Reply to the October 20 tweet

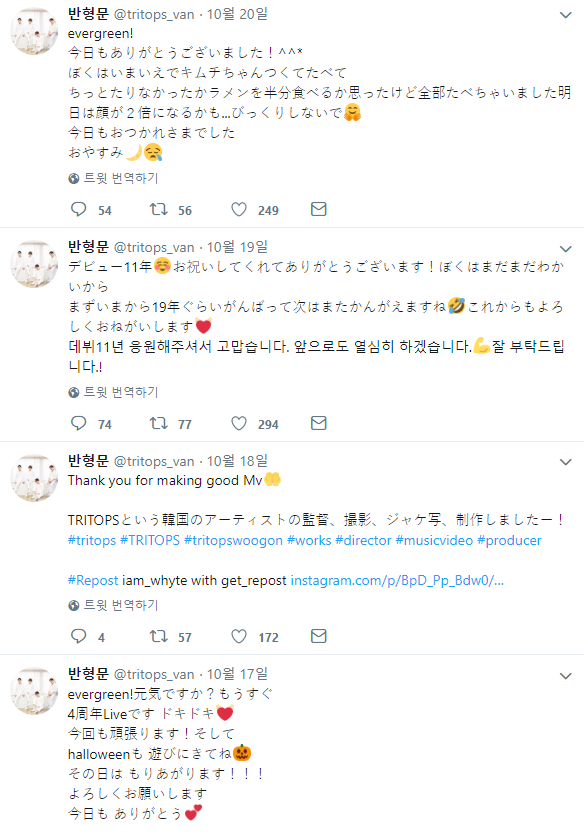[79, 210]
